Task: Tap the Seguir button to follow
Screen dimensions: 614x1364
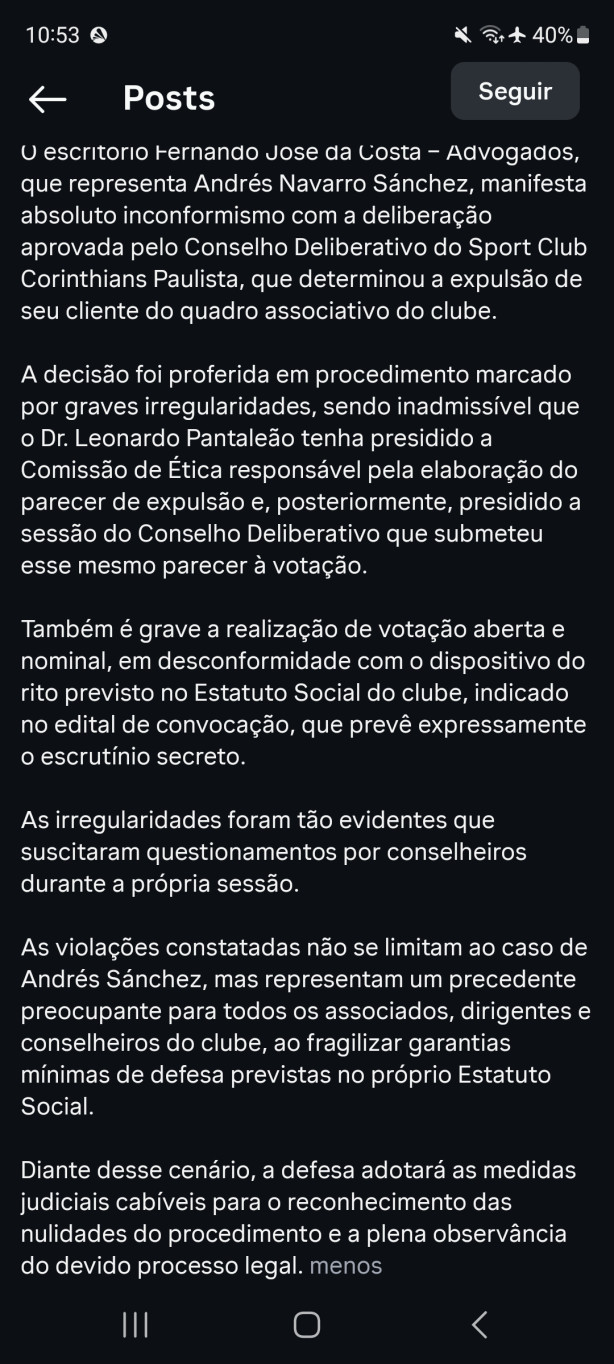Action: (515, 91)
